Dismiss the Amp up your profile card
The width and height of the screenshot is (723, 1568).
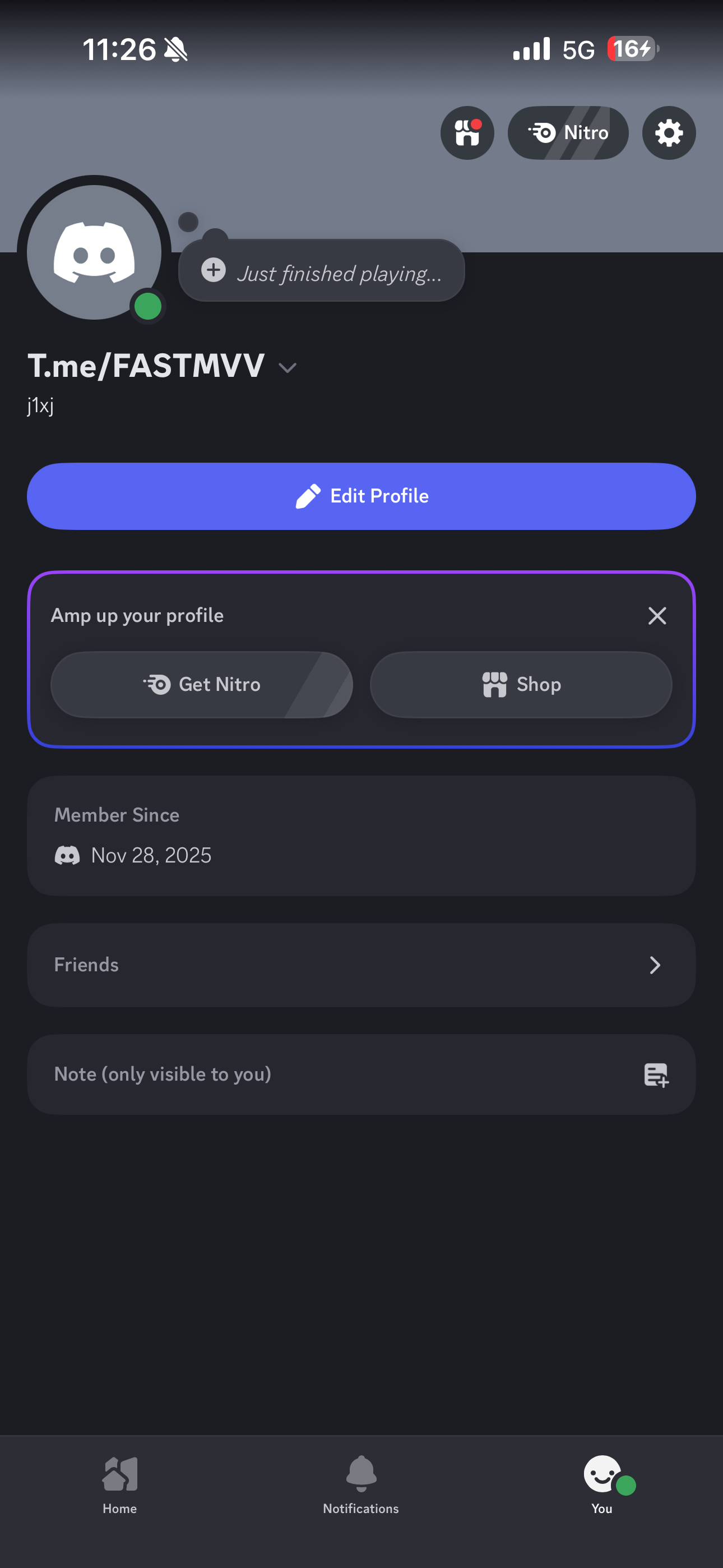click(x=657, y=615)
